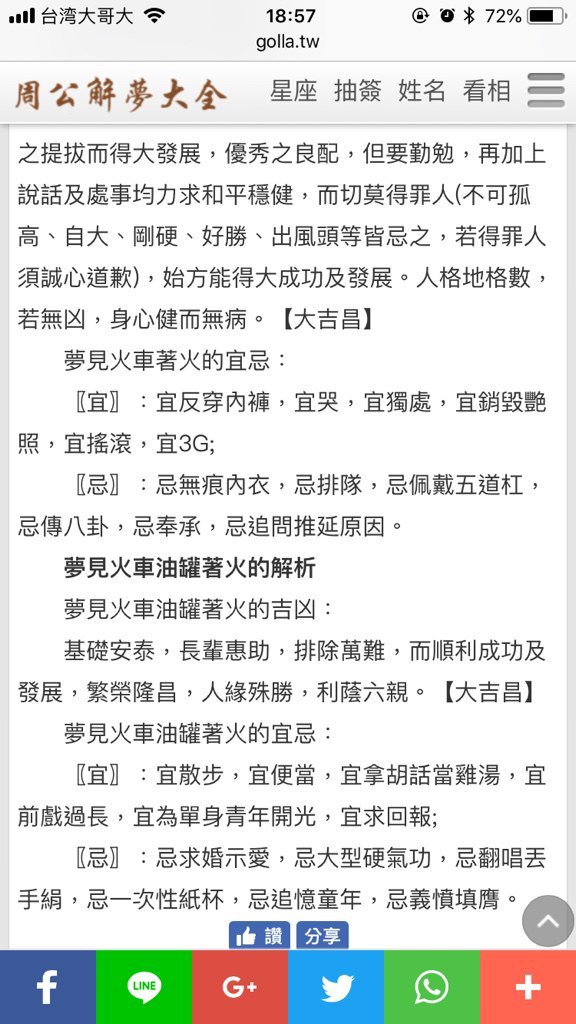Send the page through WhatsApp
Viewport: 576px width, 1024px height.
pos(432,987)
